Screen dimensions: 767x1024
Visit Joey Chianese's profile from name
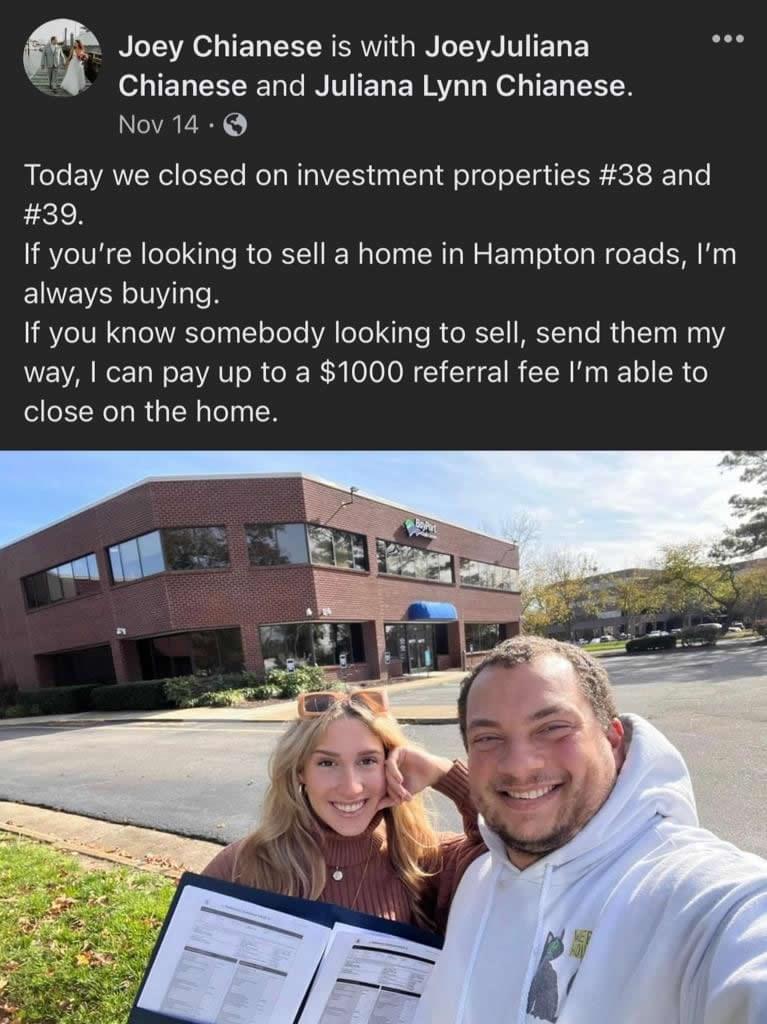pos(220,46)
